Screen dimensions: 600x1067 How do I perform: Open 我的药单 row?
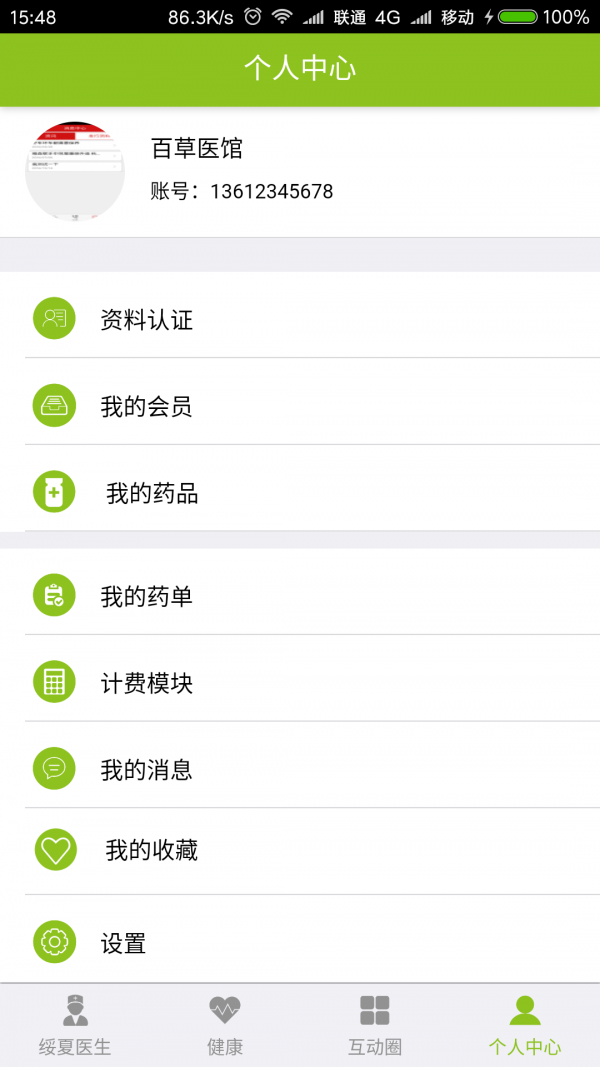click(x=300, y=596)
